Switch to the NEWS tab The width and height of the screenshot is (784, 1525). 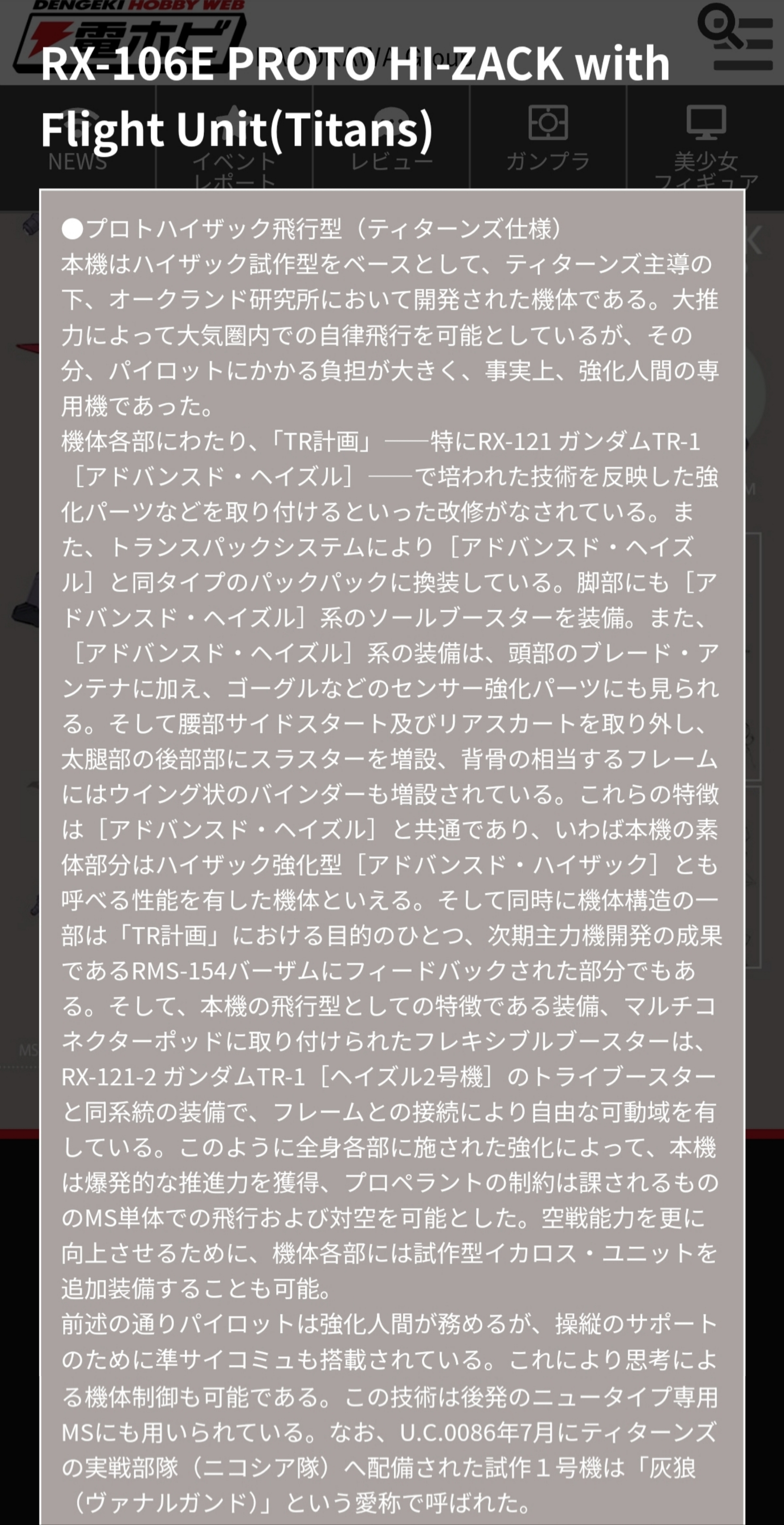78,148
